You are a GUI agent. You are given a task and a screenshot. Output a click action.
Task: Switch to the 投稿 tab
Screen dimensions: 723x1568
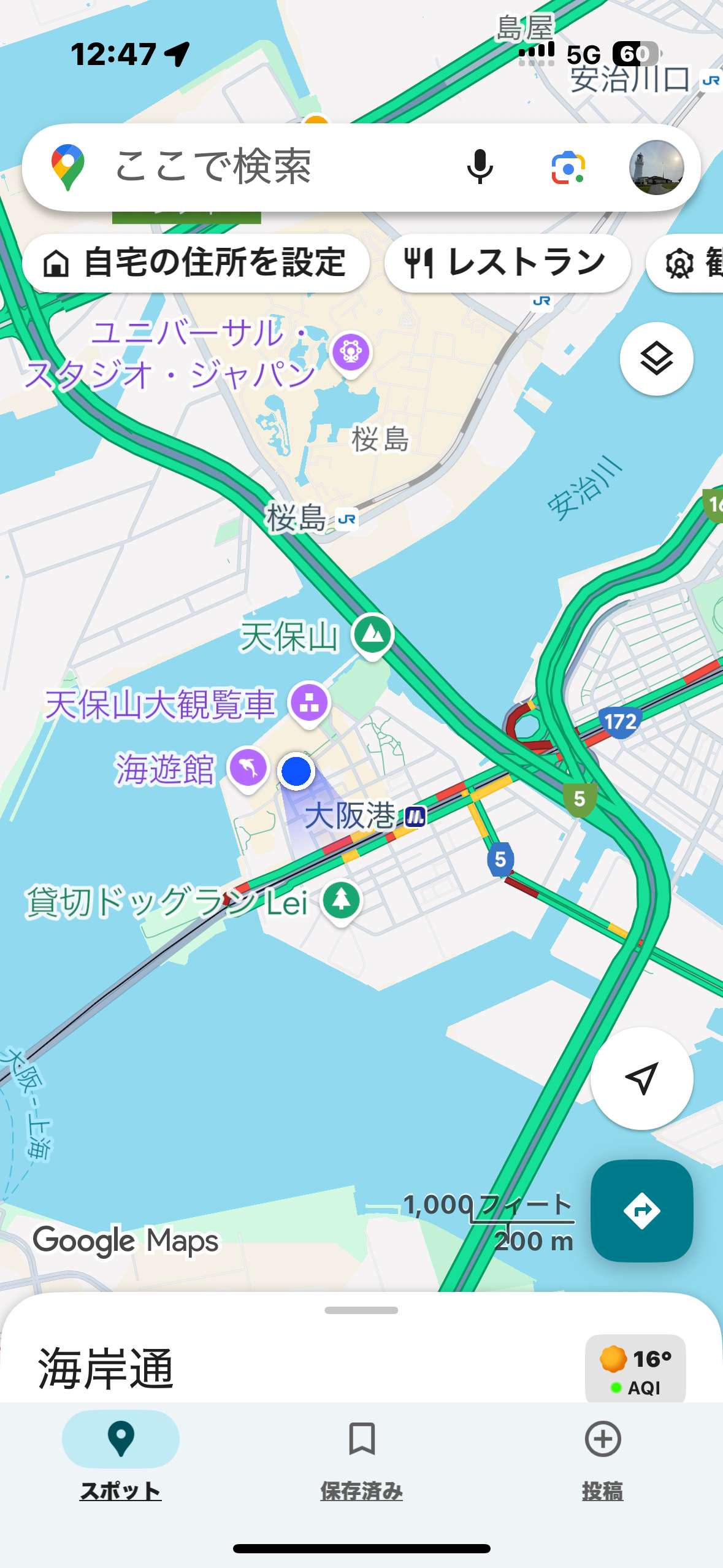click(602, 1455)
